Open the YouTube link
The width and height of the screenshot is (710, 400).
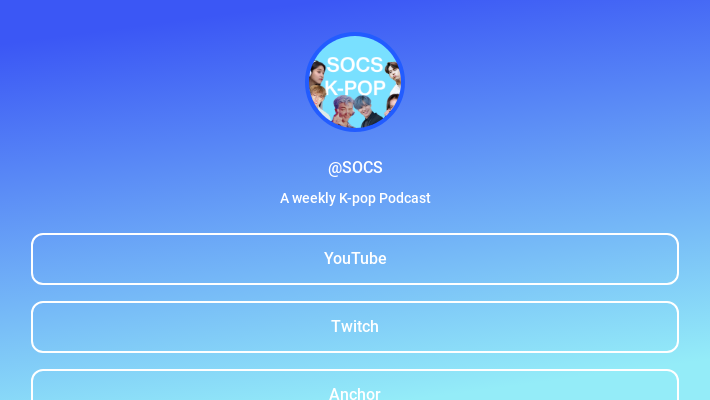[x=355, y=259]
